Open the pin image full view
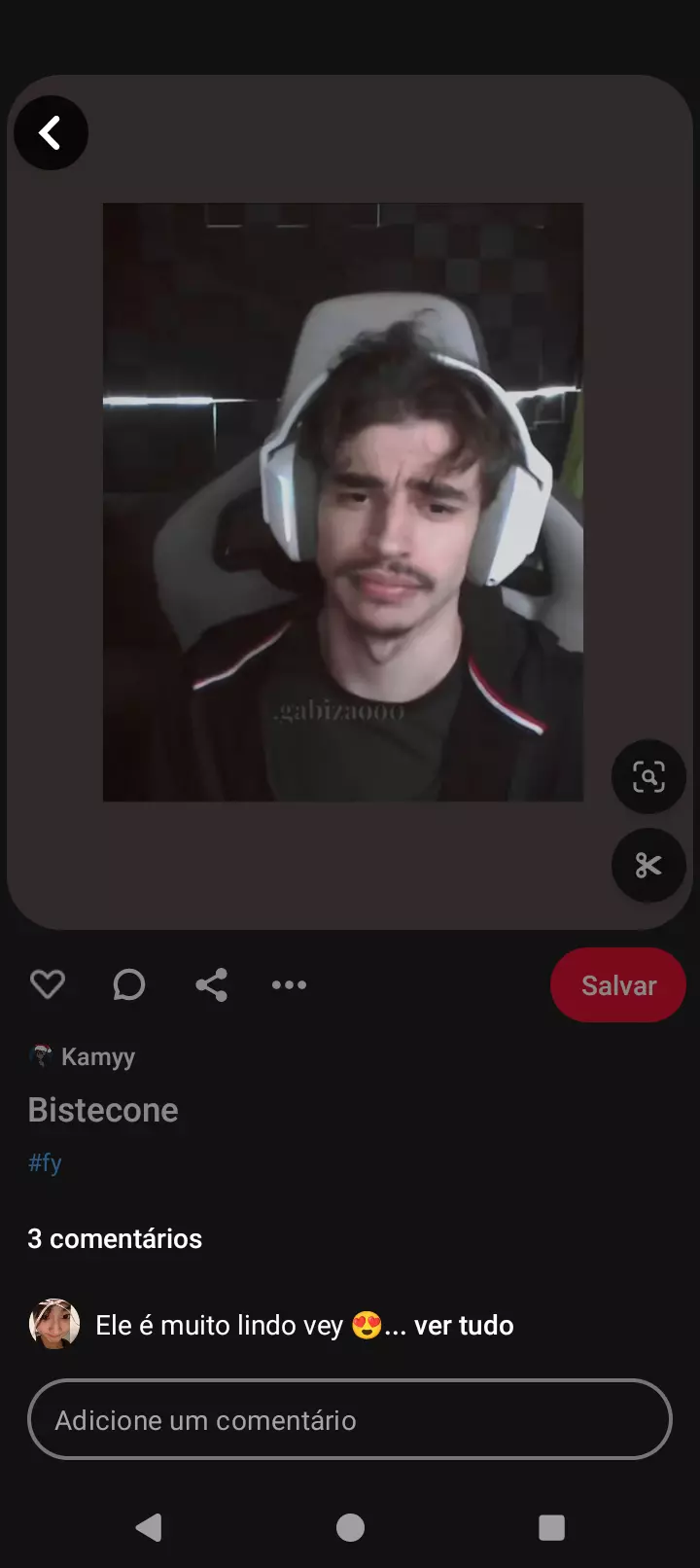700x1568 pixels. click(x=342, y=501)
